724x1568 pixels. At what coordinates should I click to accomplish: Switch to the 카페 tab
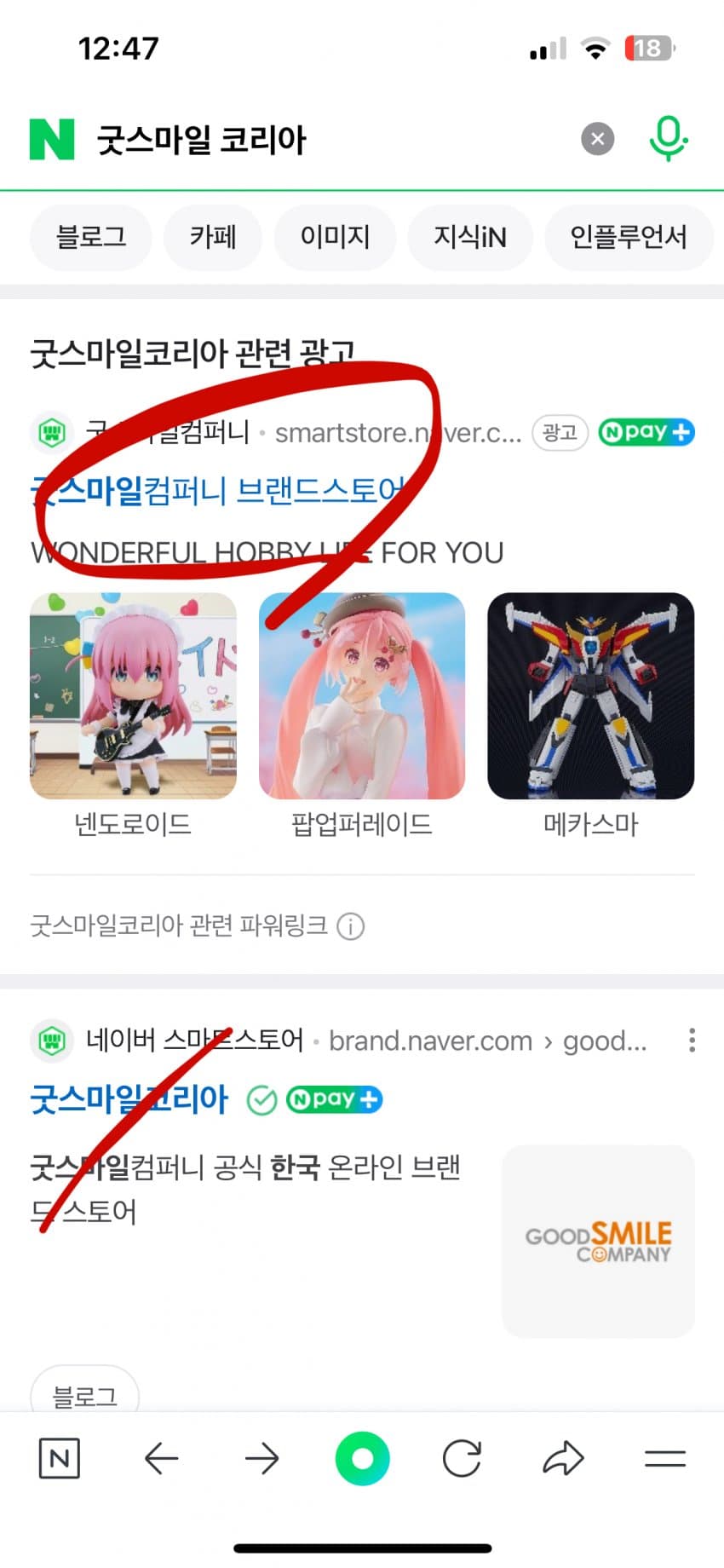(213, 236)
